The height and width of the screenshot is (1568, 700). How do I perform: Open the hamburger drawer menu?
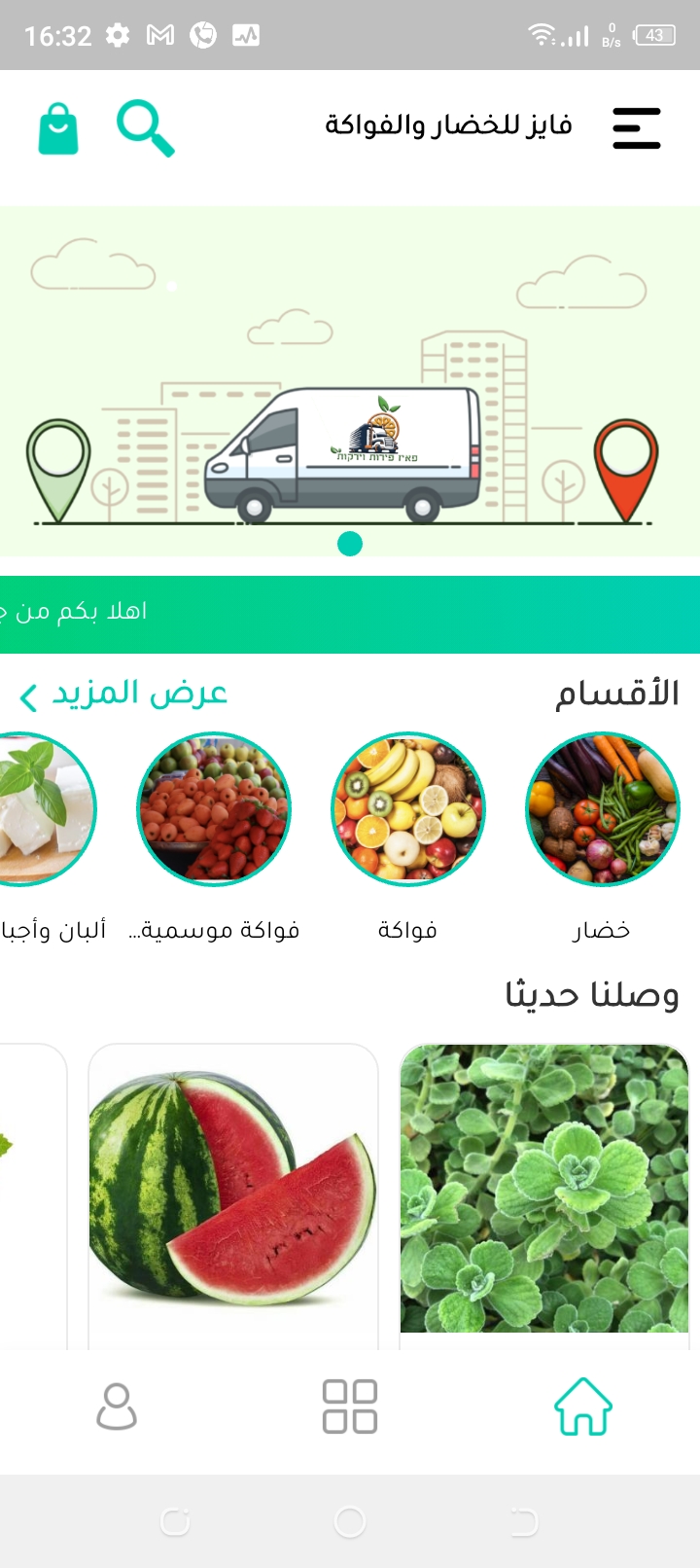click(637, 128)
